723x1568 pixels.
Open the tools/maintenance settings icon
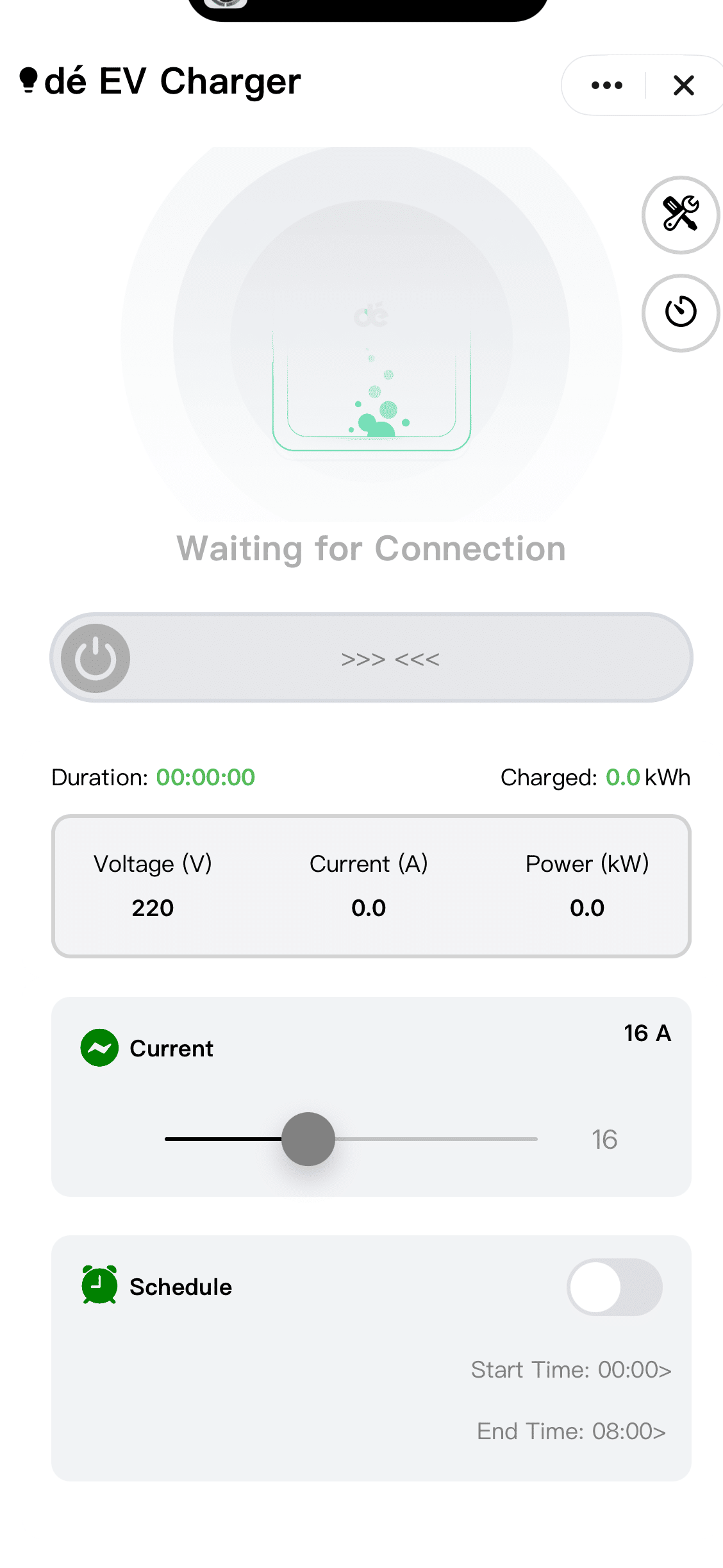tap(679, 215)
